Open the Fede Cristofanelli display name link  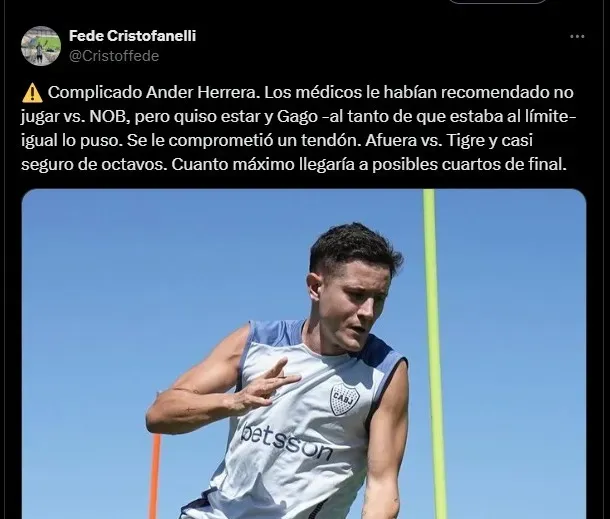coord(132,36)
